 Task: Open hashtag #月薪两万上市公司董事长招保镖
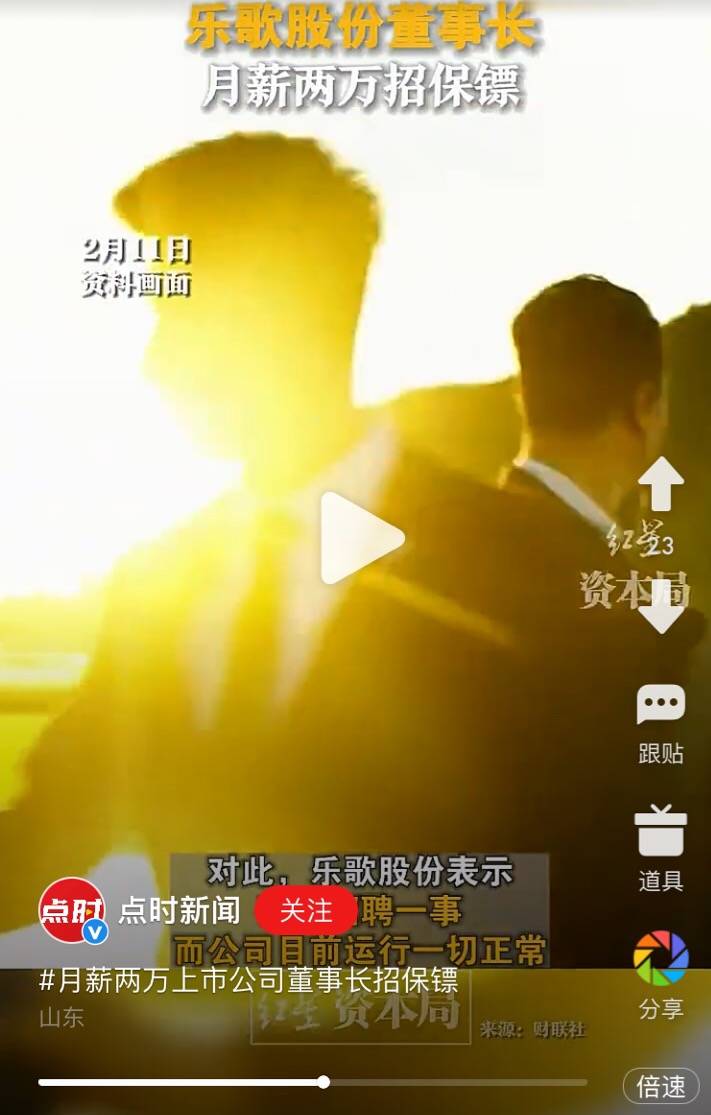coord(248,979)
